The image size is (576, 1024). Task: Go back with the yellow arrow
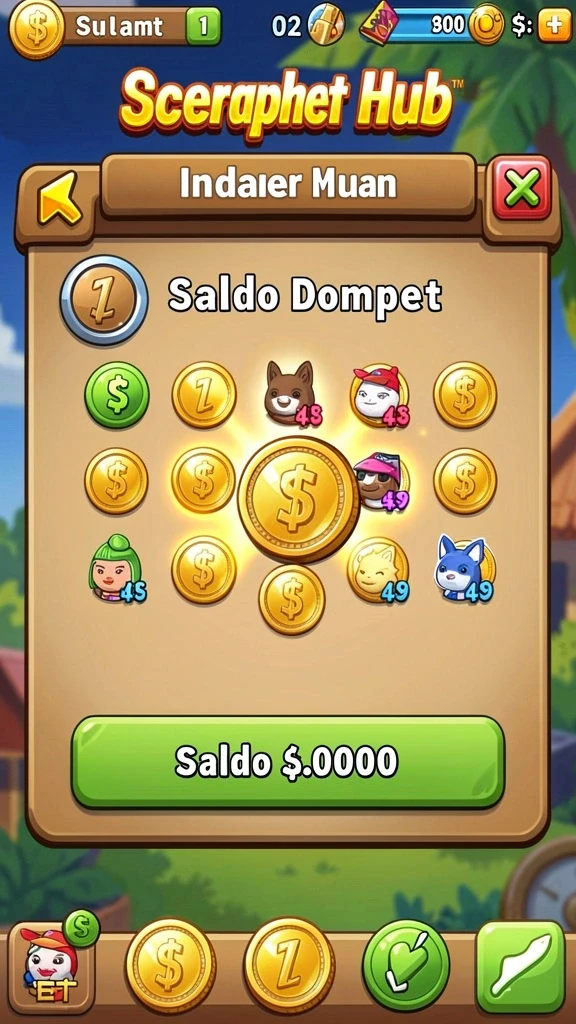tap(59, 198)
